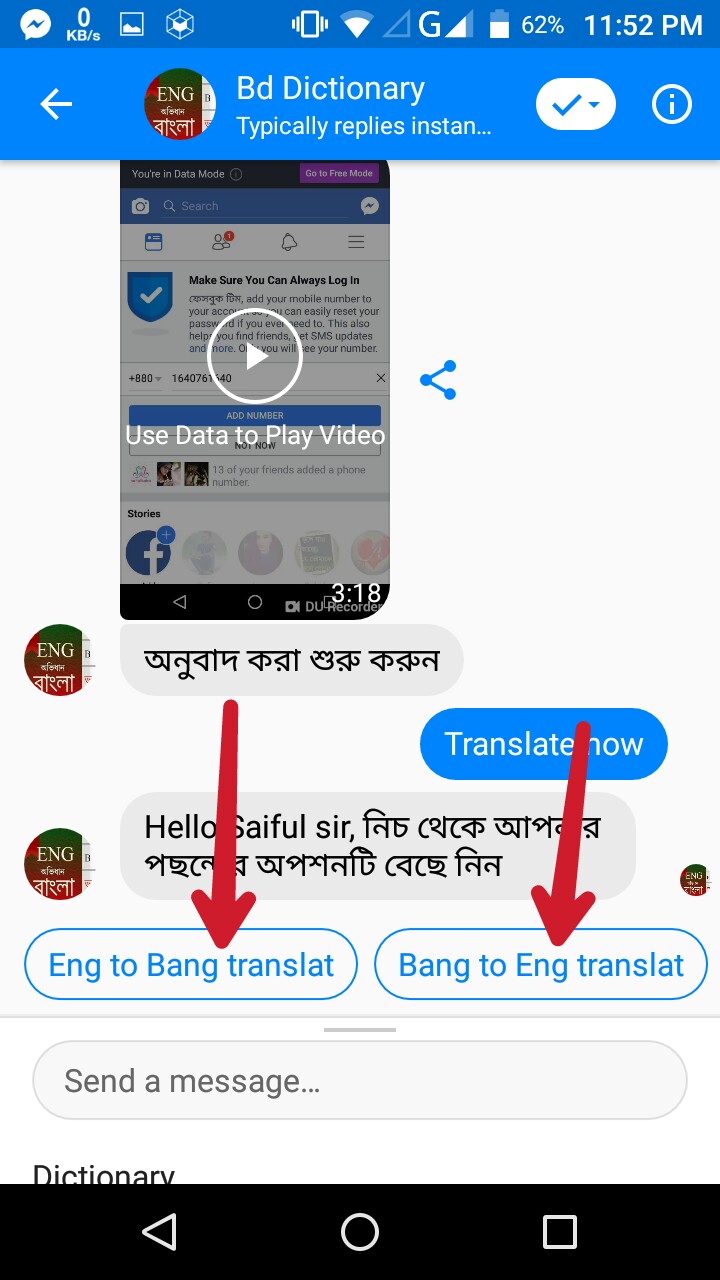Expand the menu drag handle above the input
This screenshot has height=1280, width=720.
pyautogui.click(x=360, y=1029)
